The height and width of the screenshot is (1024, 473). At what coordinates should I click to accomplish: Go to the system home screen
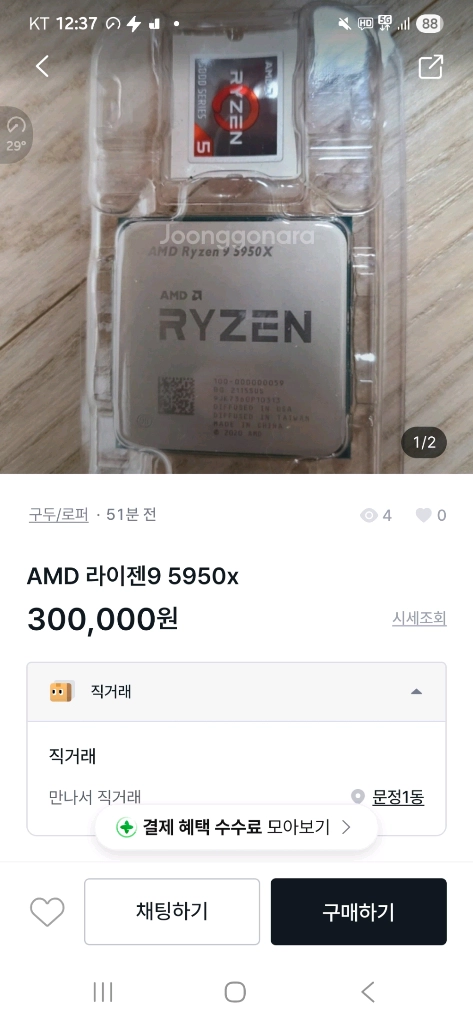235,991
